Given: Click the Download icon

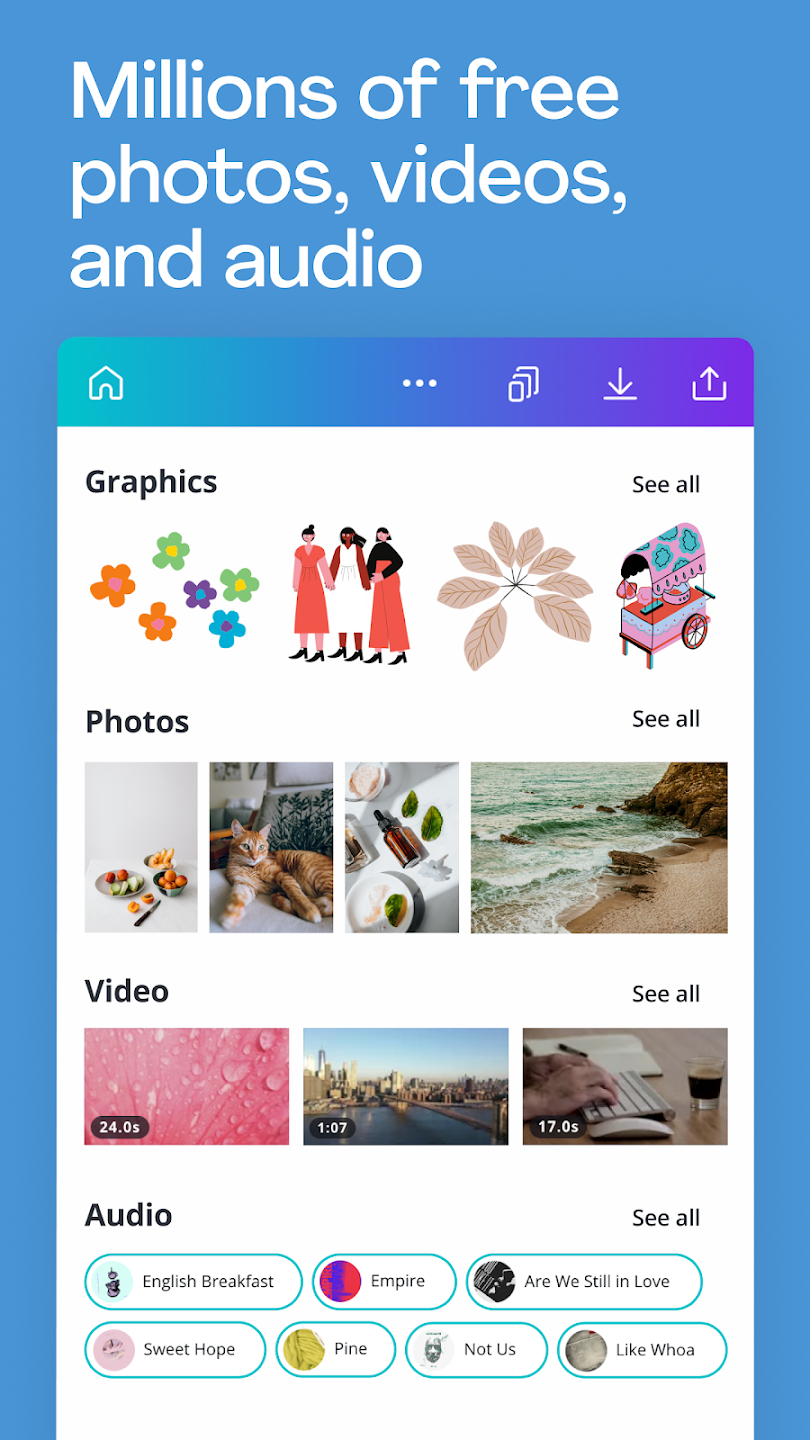Looking at the screenshot, I should (x=620, y=383).
